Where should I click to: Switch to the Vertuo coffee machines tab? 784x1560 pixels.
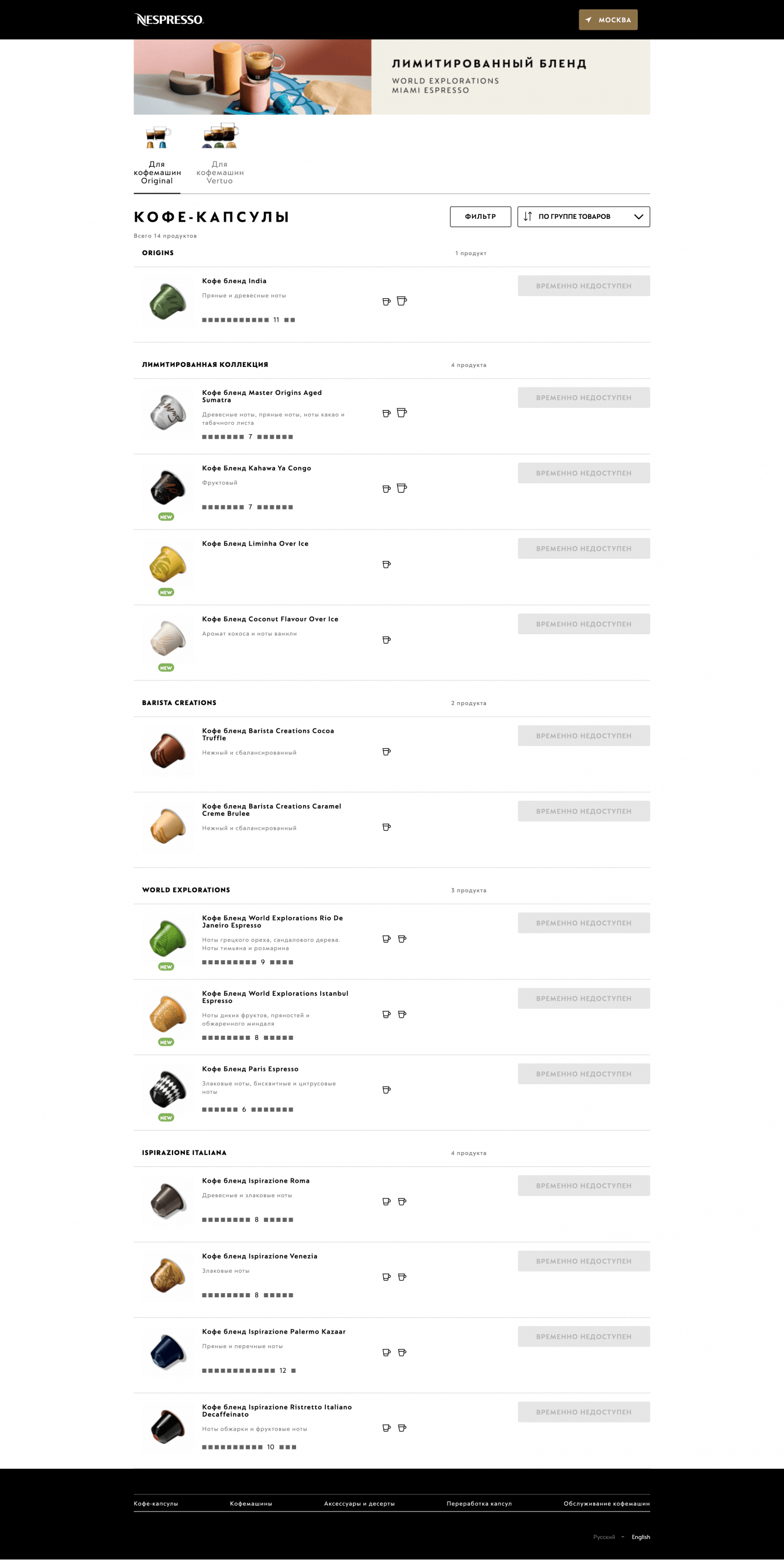tap(220, 156)
